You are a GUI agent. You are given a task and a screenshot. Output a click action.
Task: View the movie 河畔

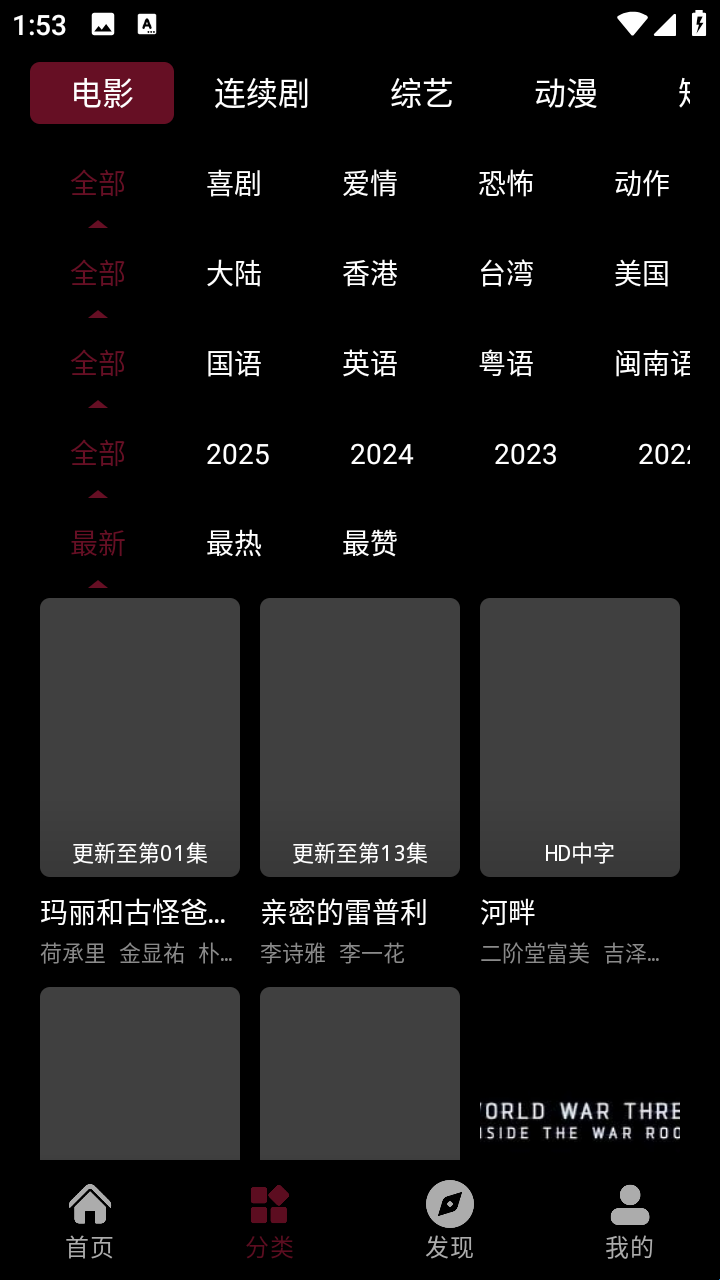[x=580, y=738]
